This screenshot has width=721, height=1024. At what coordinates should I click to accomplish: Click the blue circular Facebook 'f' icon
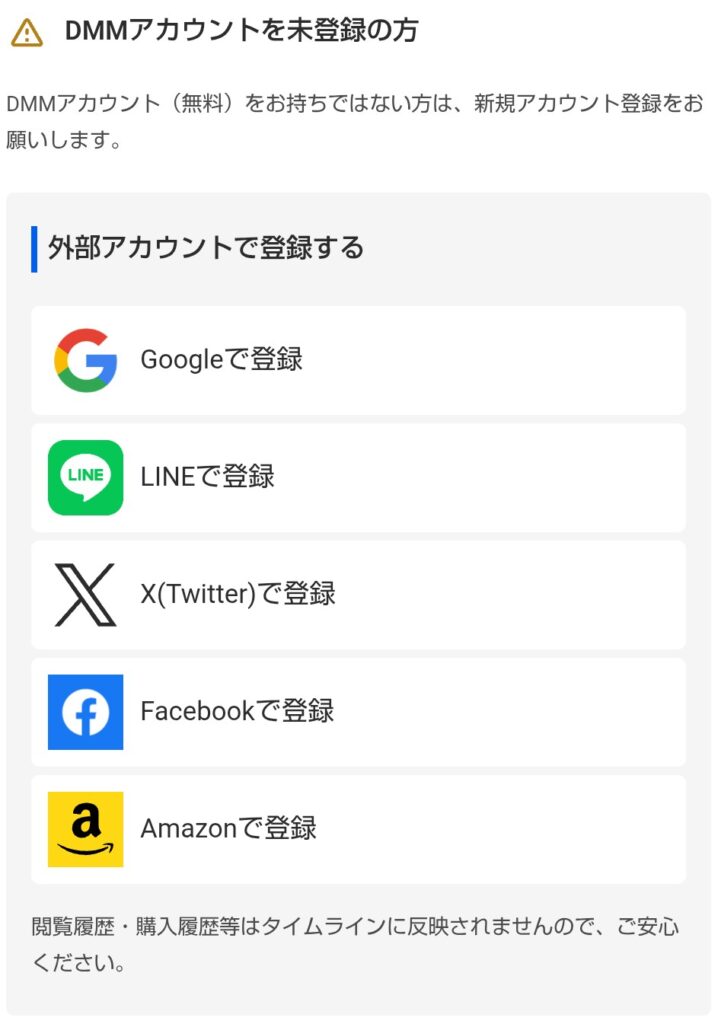click(x=85, y=711)
